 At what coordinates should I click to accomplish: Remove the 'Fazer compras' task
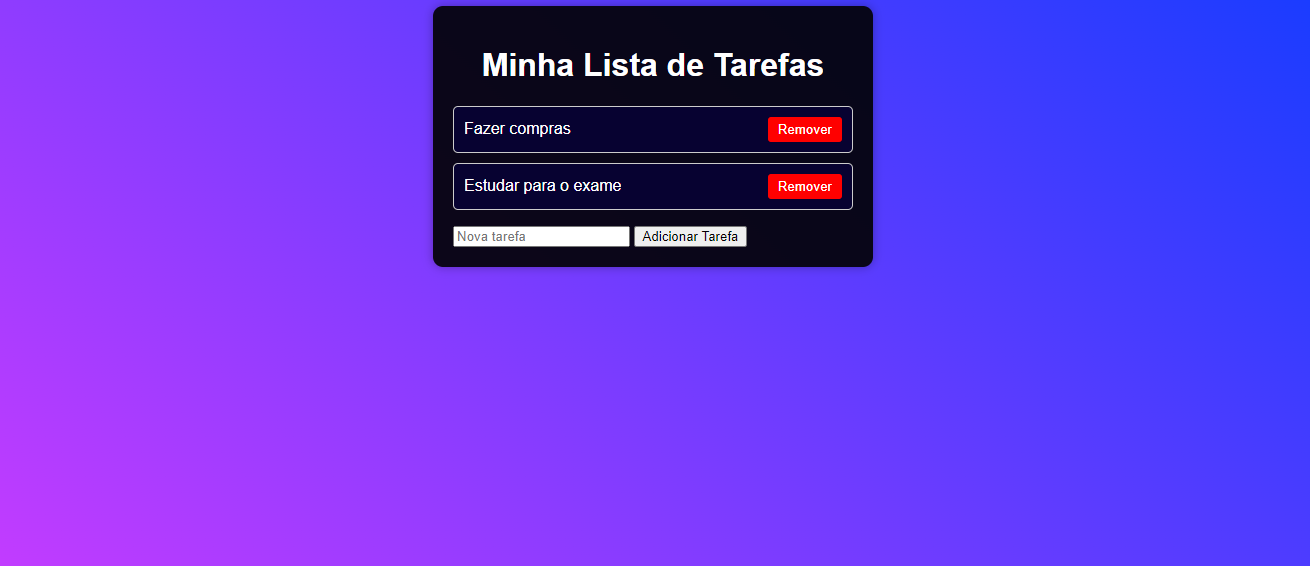coord(804,130)
